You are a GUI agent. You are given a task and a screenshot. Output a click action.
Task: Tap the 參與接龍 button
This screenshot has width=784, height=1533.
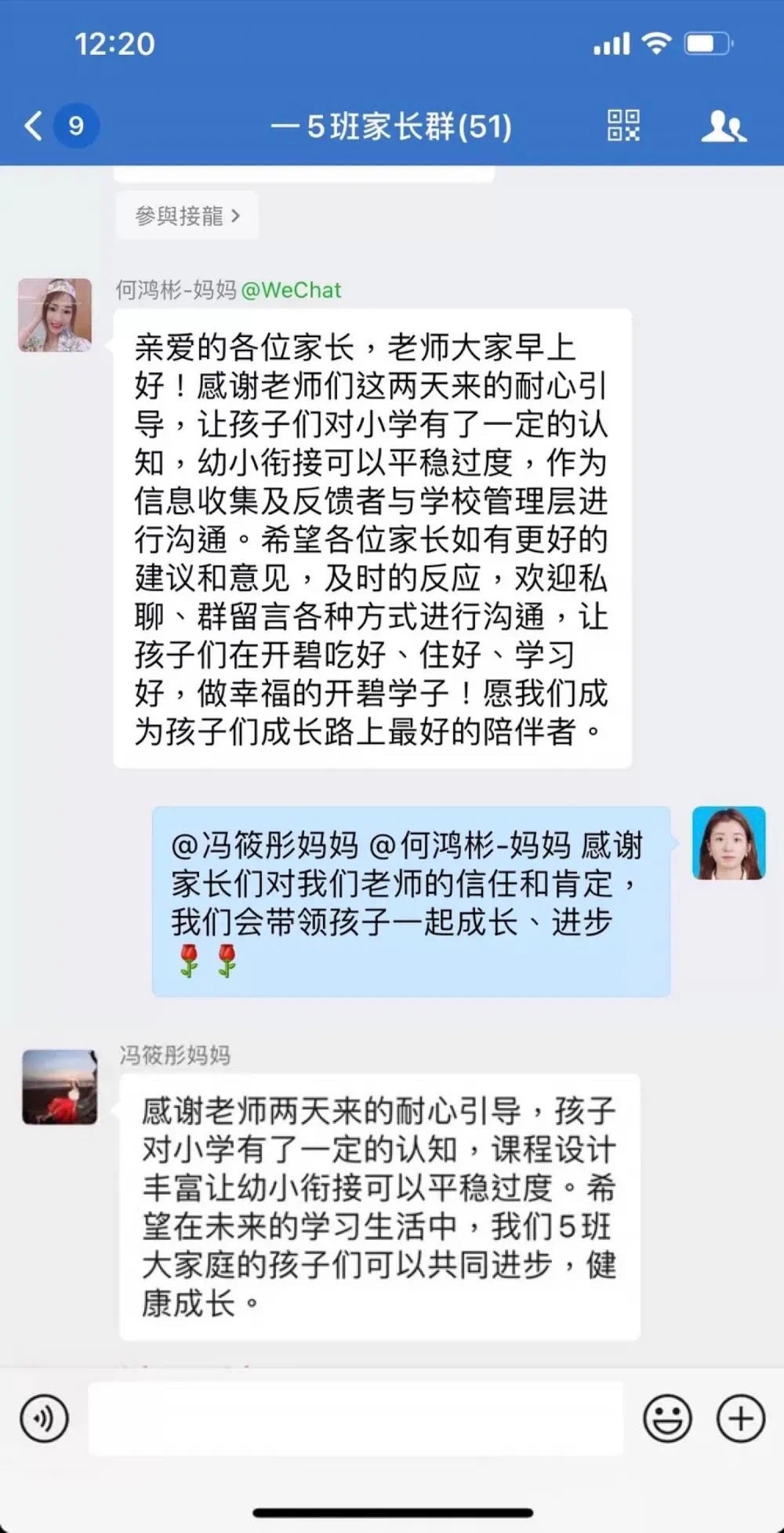pyautogui.click(x=187, y=216)
